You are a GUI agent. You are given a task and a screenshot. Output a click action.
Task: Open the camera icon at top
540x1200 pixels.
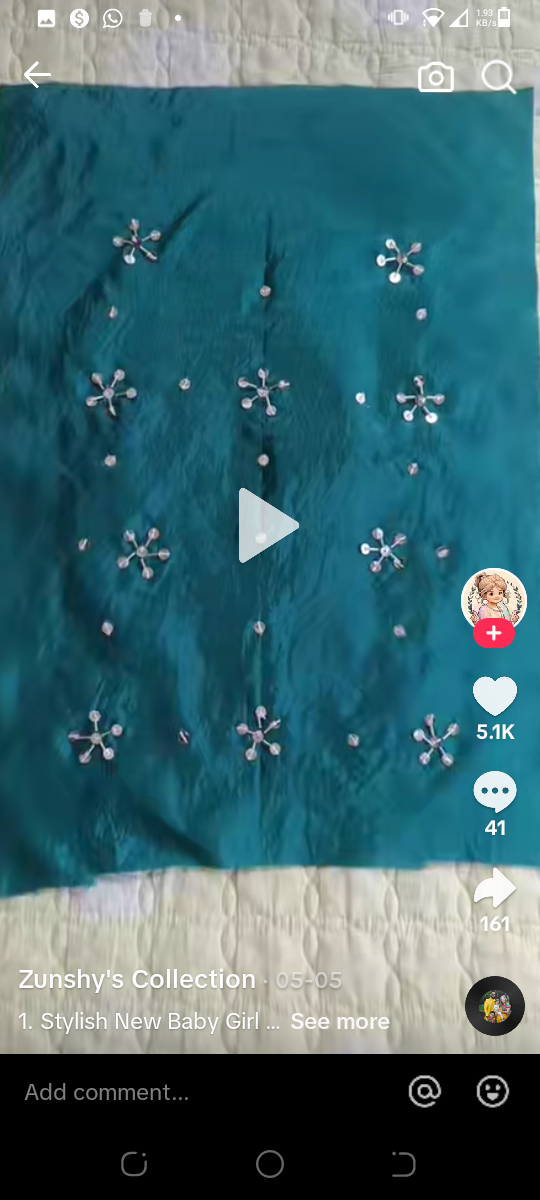click(x=436, y=77)
